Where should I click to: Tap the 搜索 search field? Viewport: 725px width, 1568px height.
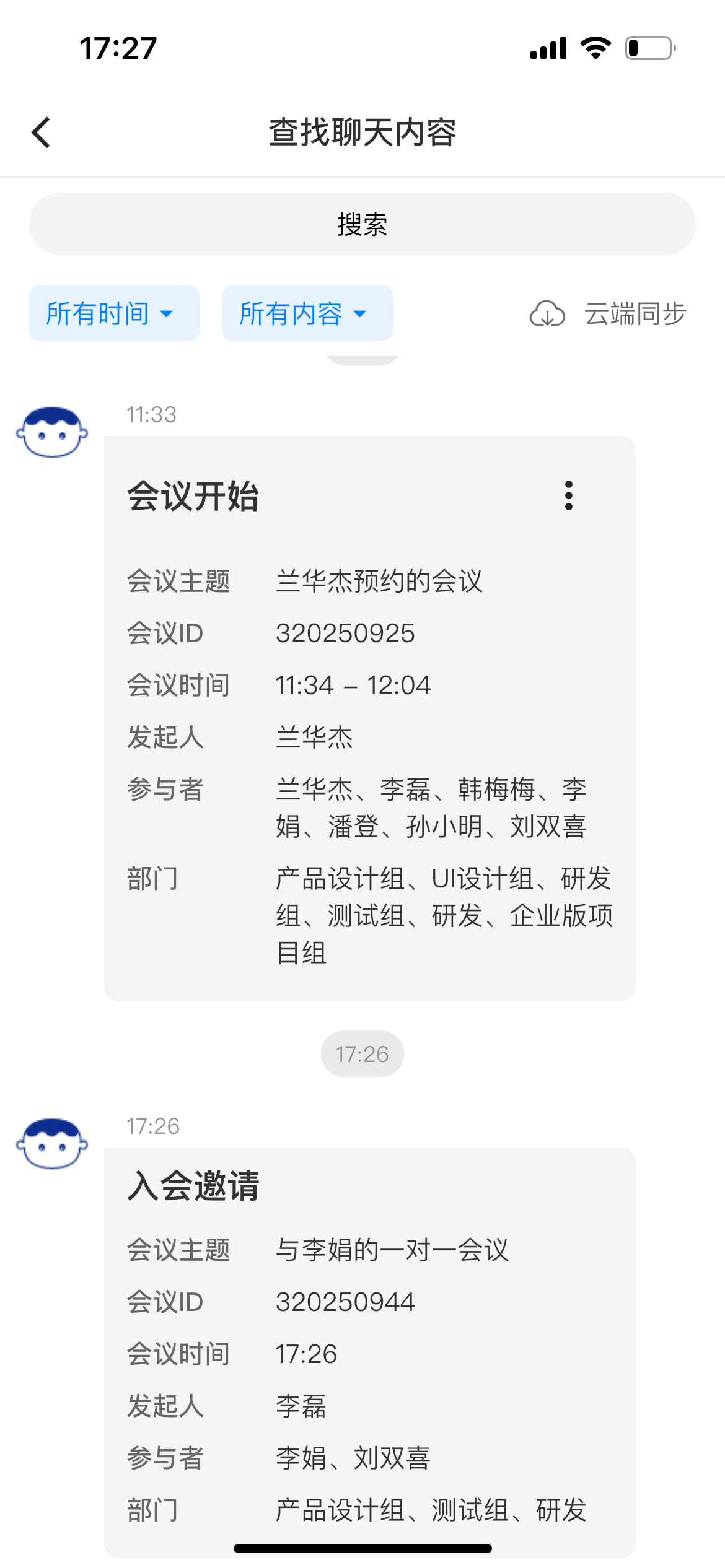(362, 224)
